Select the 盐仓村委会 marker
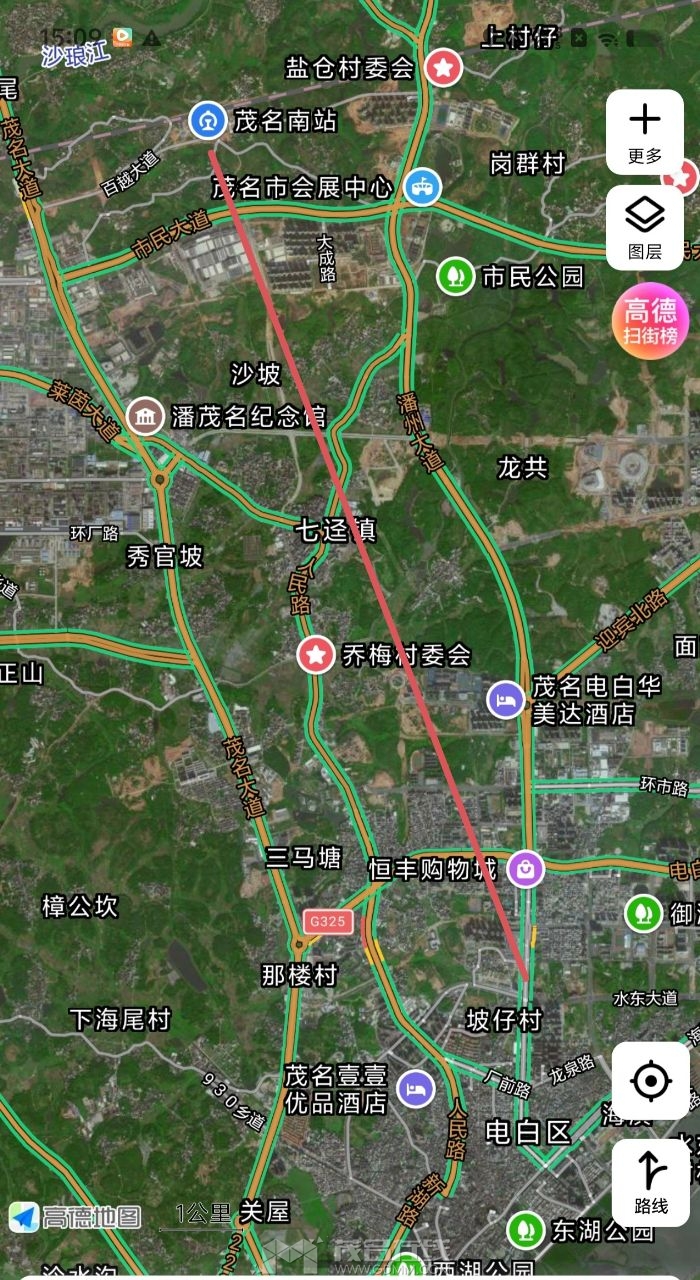The width and height of the screenshot is (700, 1280). pyautogui.click(x=443, y=68)
